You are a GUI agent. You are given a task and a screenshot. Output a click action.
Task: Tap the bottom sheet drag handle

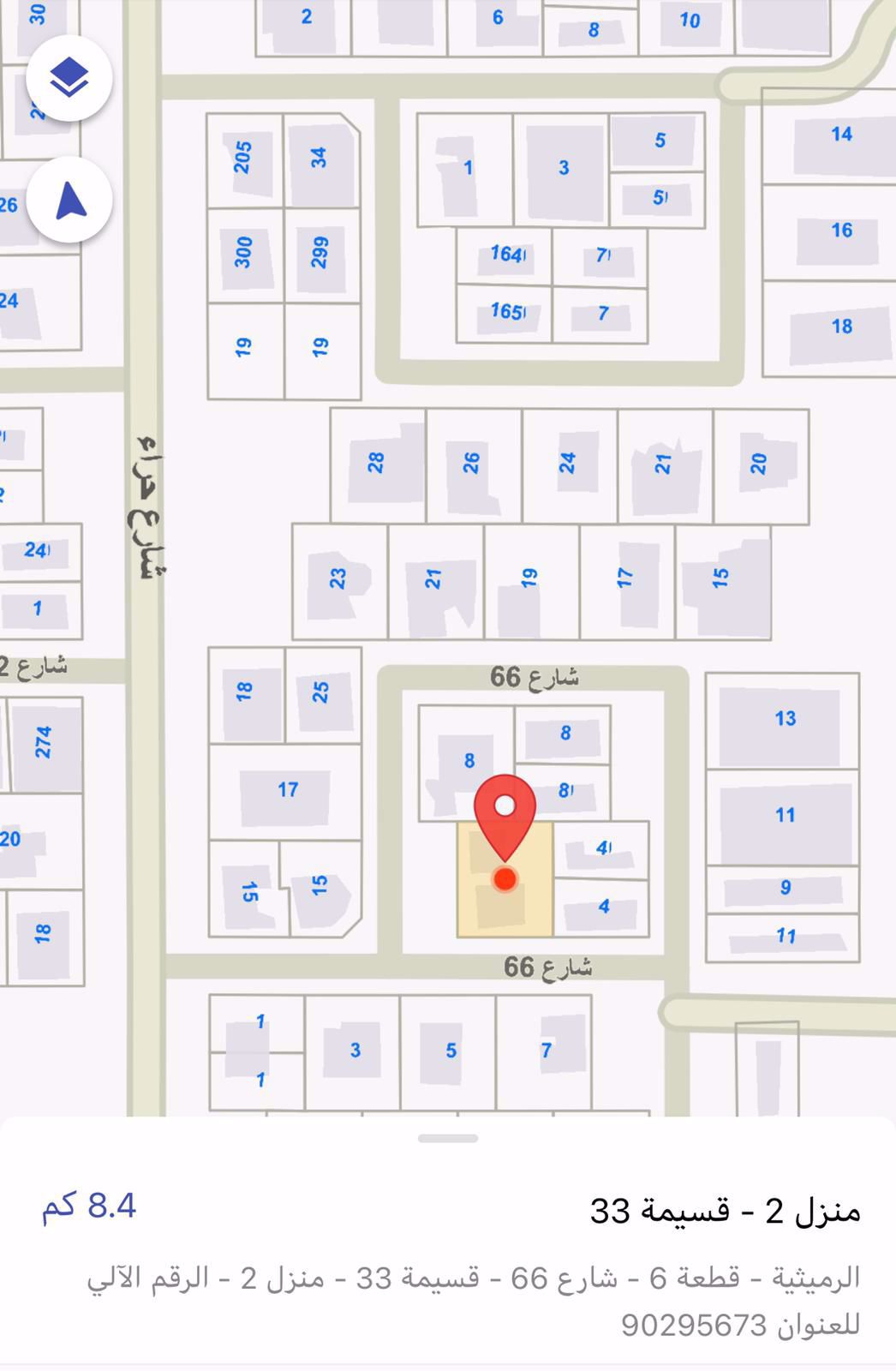click(448, 1139)
